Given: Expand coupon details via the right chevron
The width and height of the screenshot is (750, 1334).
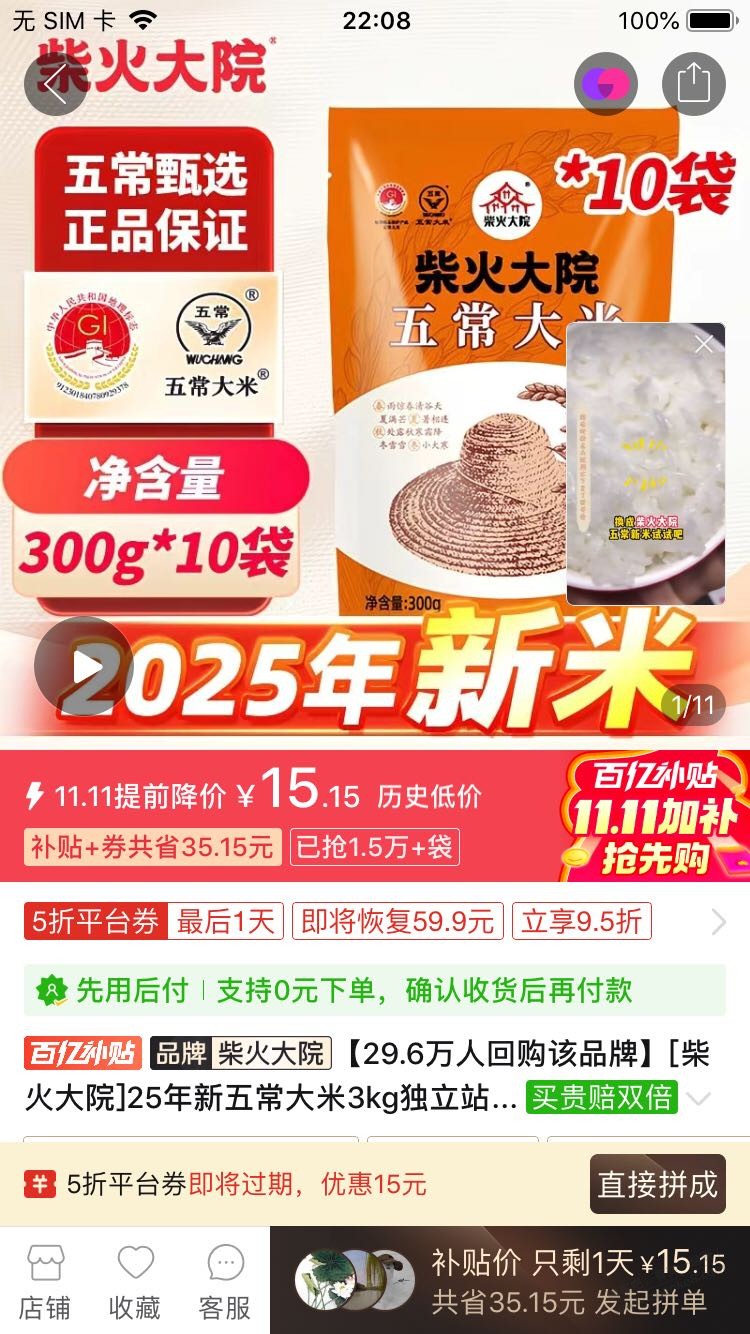Looking at the screenshot, I should tap(718, 922).
